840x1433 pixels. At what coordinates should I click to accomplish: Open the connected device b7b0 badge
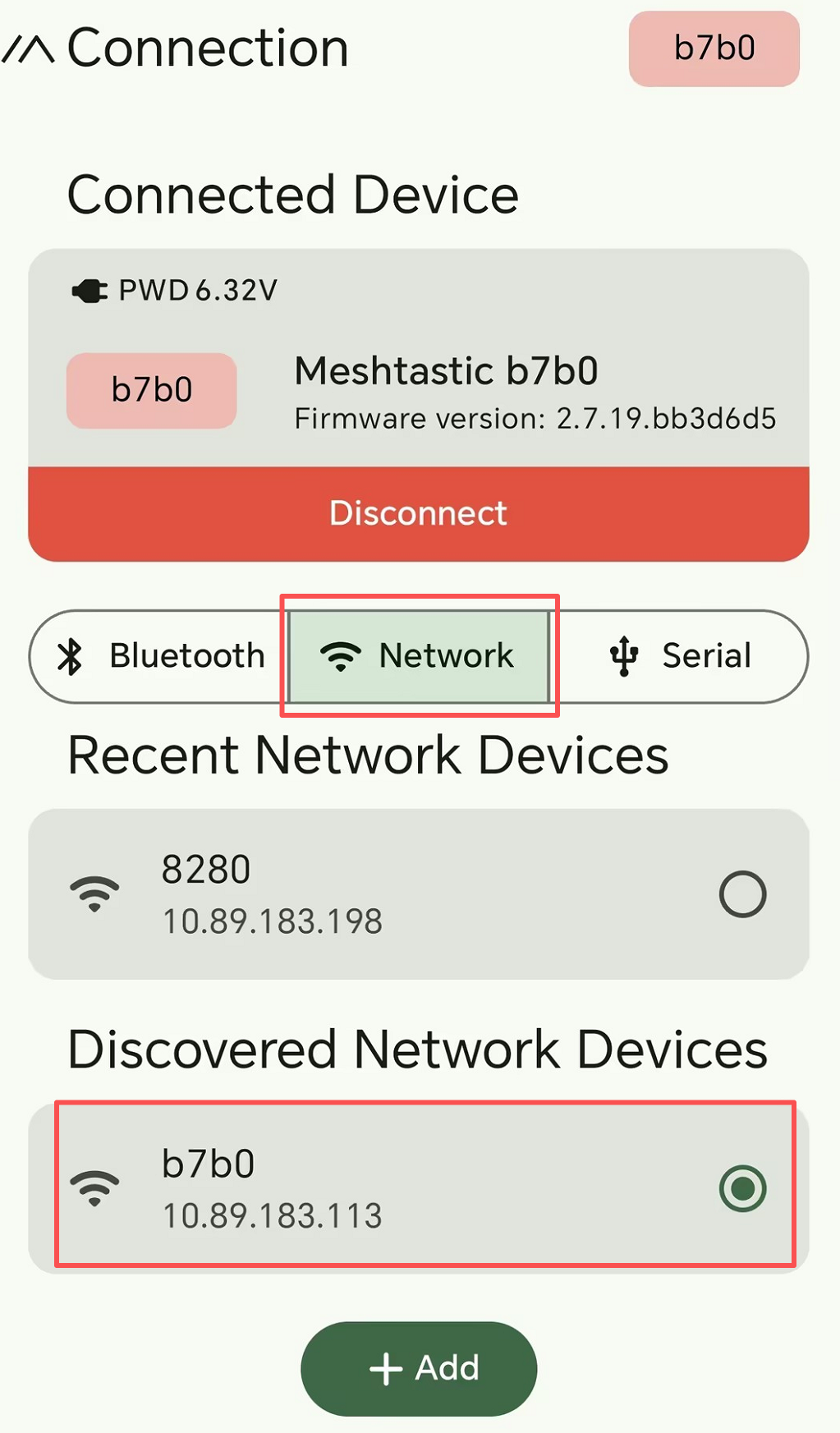click(152, 390)
